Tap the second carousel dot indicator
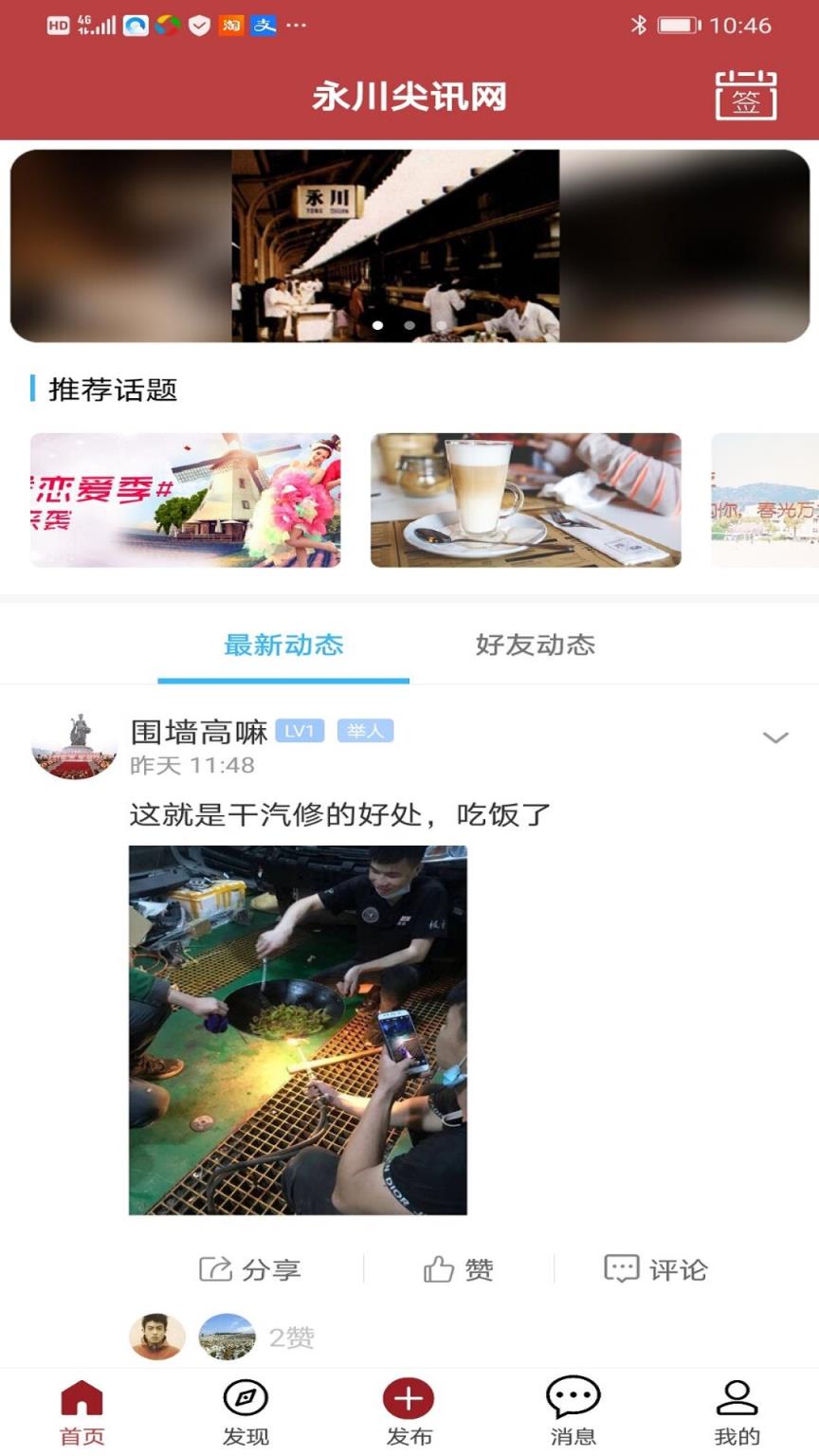819x1456 pixels. (x=409, y=326)
